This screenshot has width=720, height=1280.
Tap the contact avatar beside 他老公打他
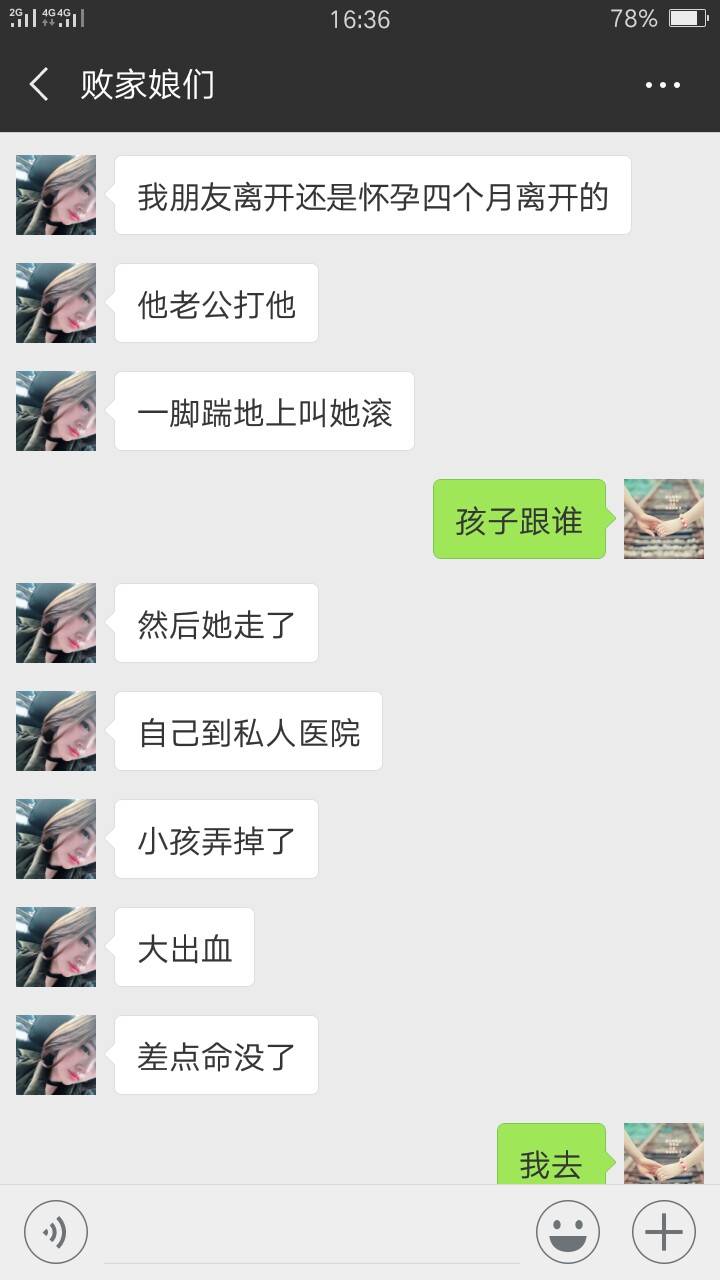pos(56,303)
